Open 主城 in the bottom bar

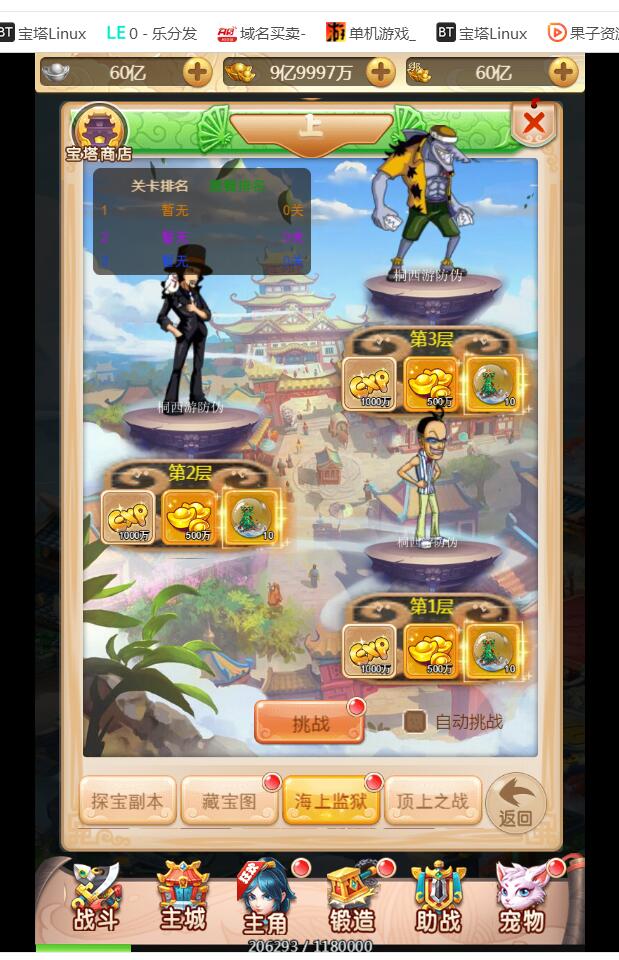pyautogui.click(x=182, y=898)
